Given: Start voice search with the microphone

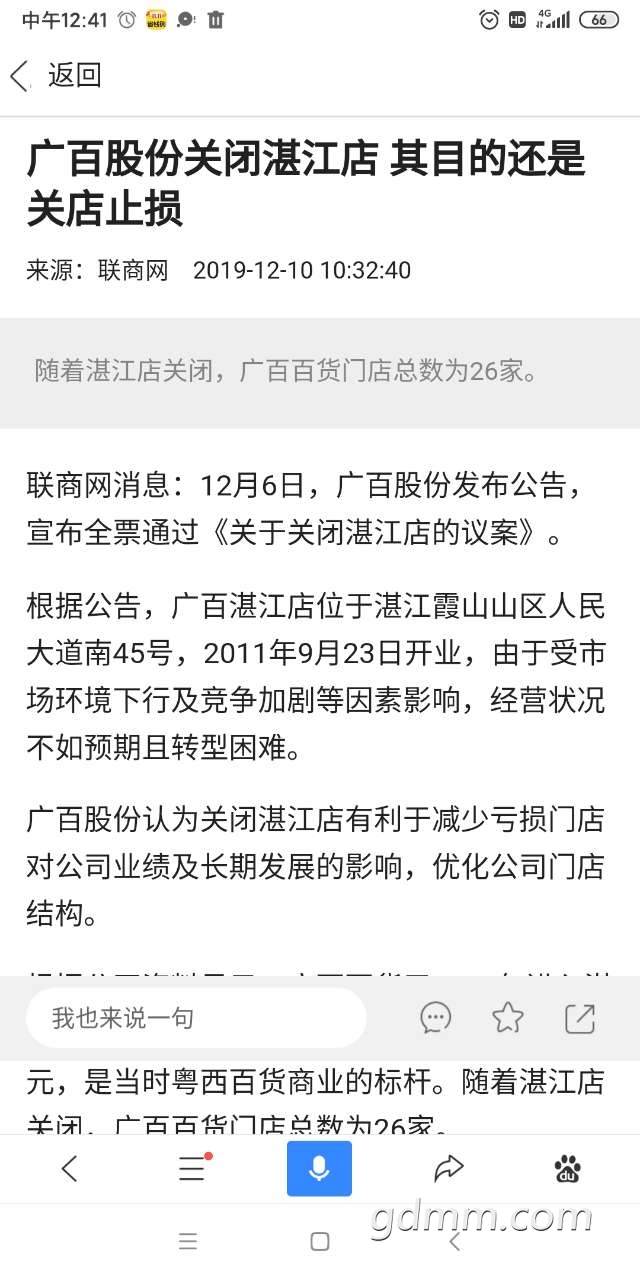Looking at the screenshot, I should tap(319, 1168).
